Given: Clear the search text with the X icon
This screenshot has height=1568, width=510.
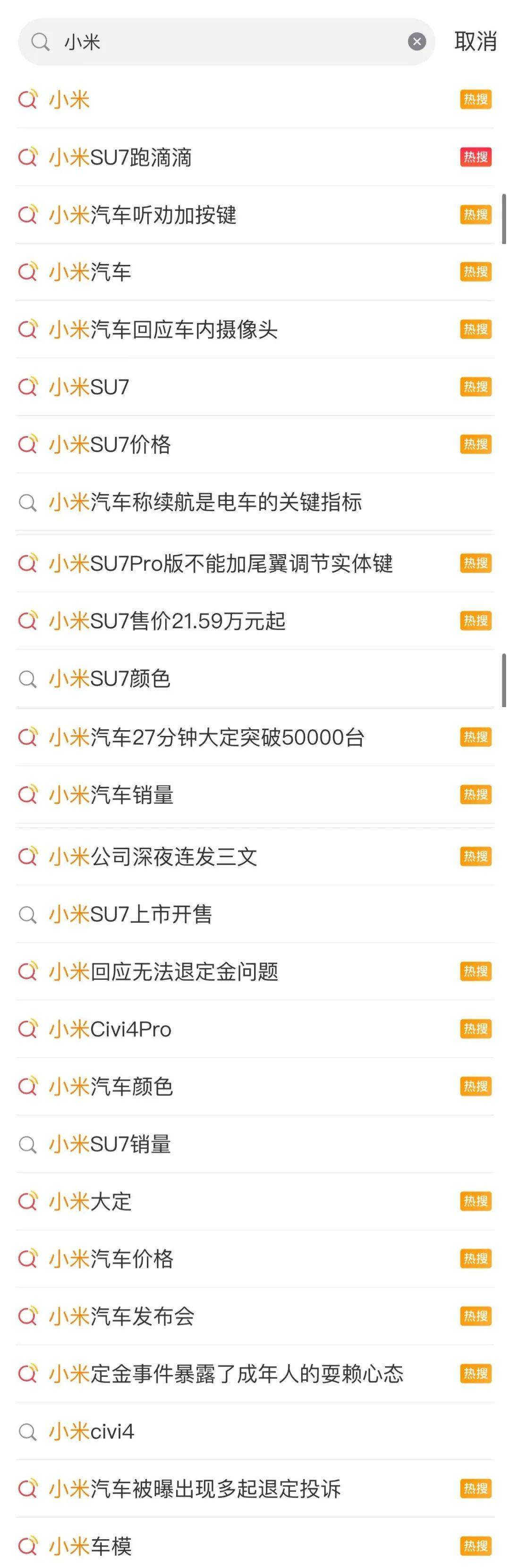Looking at the screenshot, I should (x=417, y=42).
